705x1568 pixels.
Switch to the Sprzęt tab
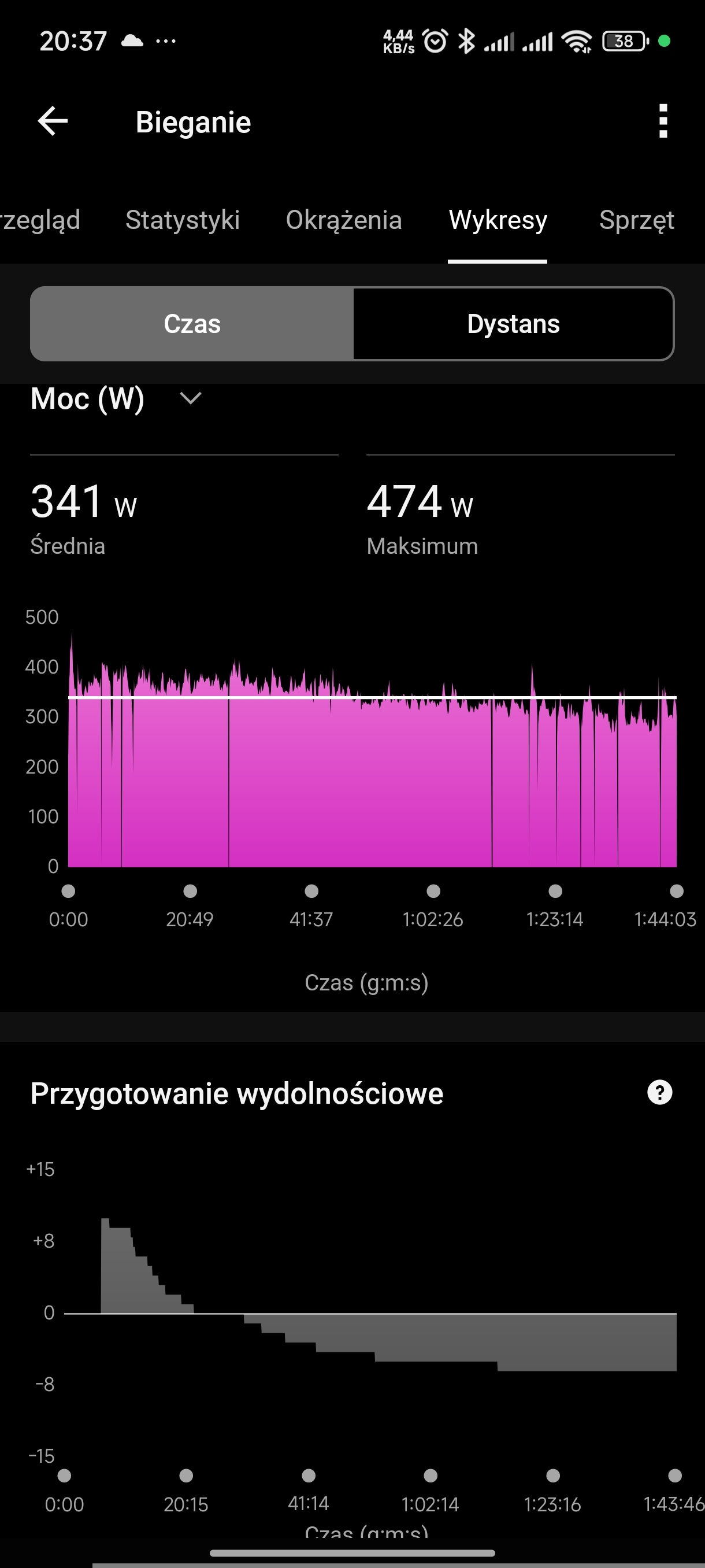tap(636, 220)
